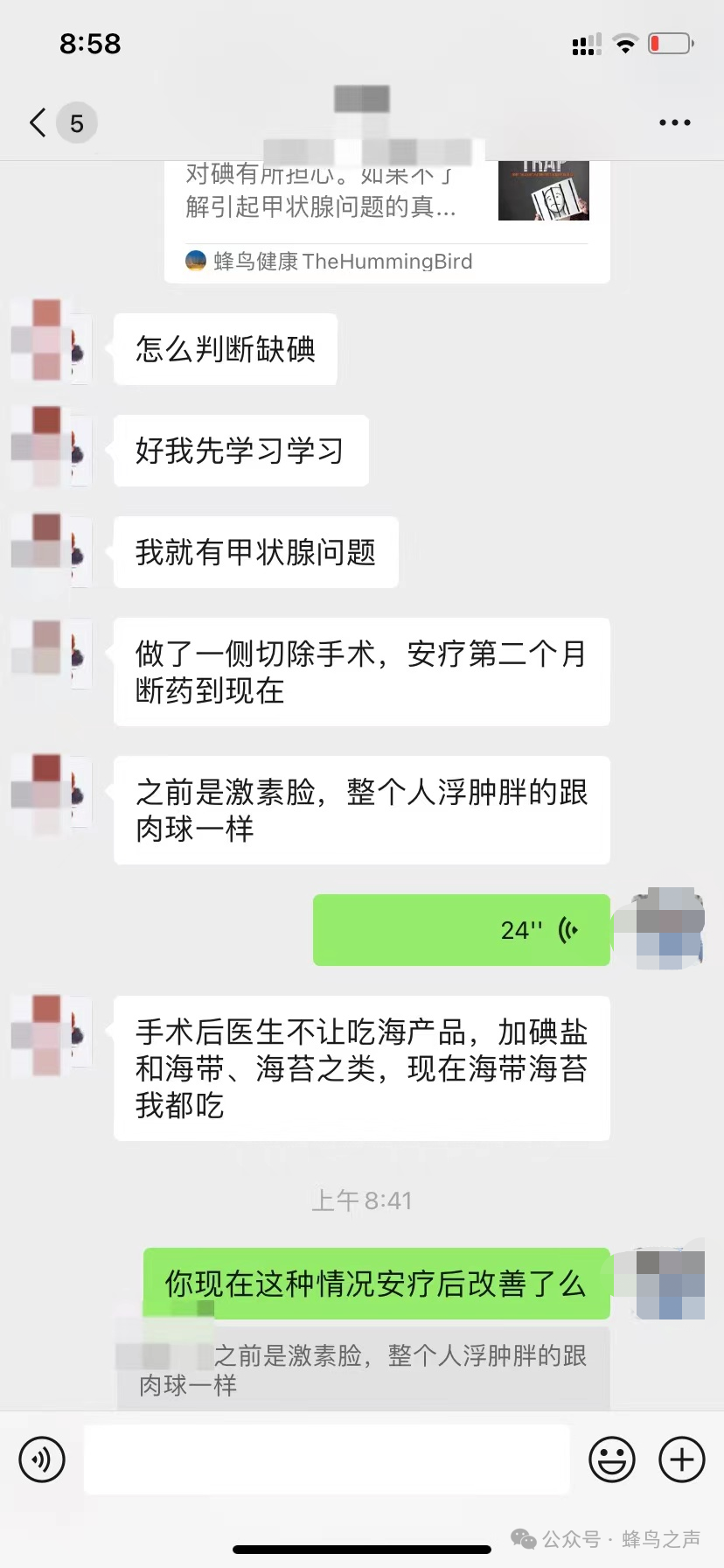Tap the message text field
Image resolution: width=724 pixels, height=1568 pixels.
coord(326,1459)
